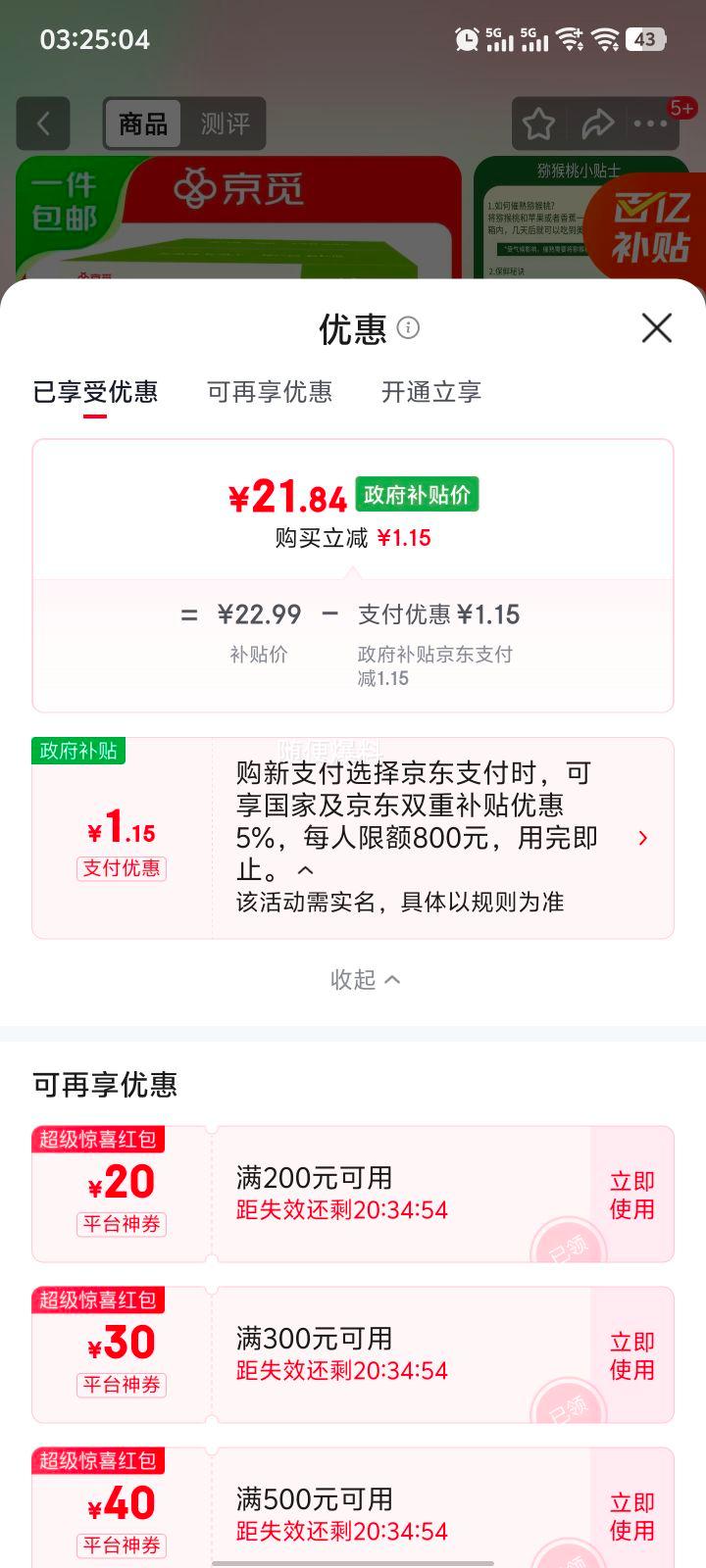
Task: Switch to the 测评 tab
Action: (x=224, y=124)
